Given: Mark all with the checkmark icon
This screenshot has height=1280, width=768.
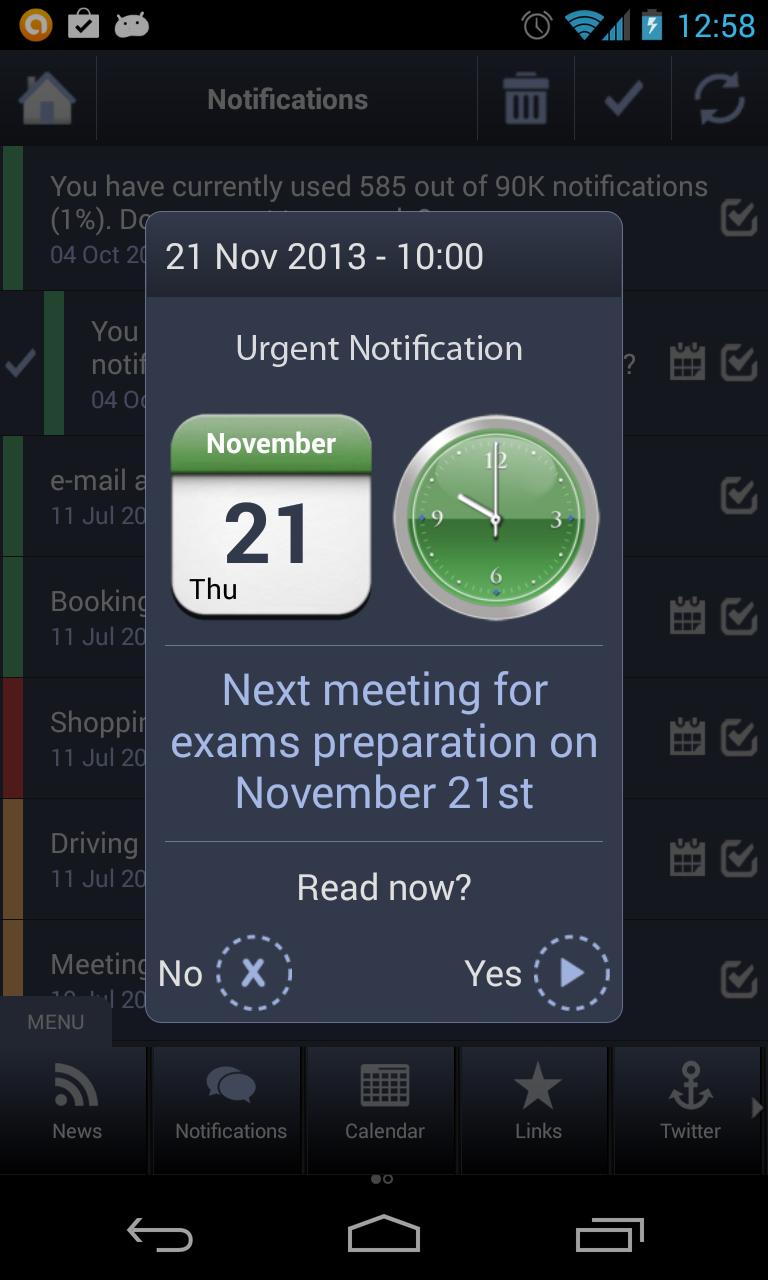Looking at the screenshot, I should (623, 99).
